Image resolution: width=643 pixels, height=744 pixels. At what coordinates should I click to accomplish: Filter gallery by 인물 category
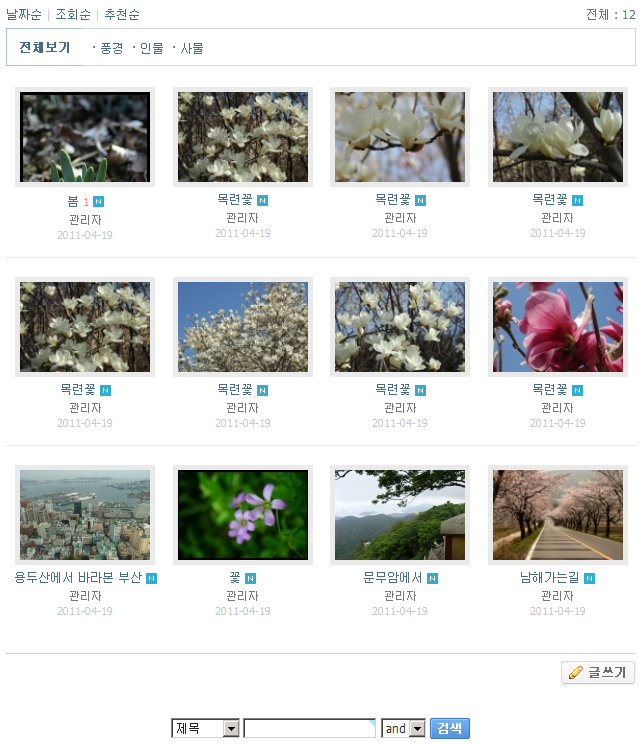(x=151, y=48)
